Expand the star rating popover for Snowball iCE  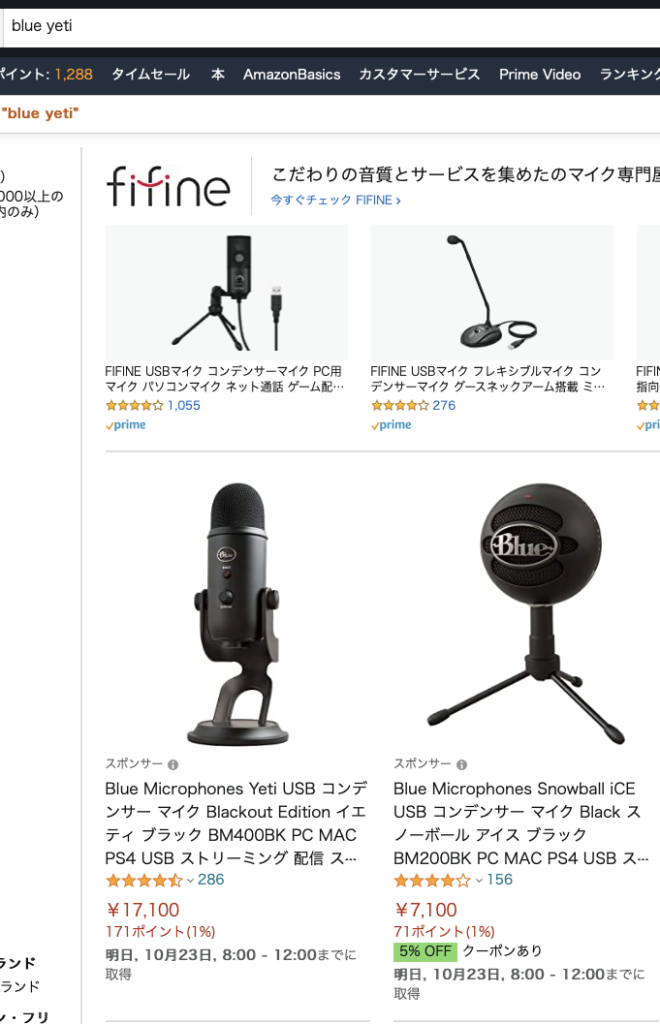(x=478, y=881)
